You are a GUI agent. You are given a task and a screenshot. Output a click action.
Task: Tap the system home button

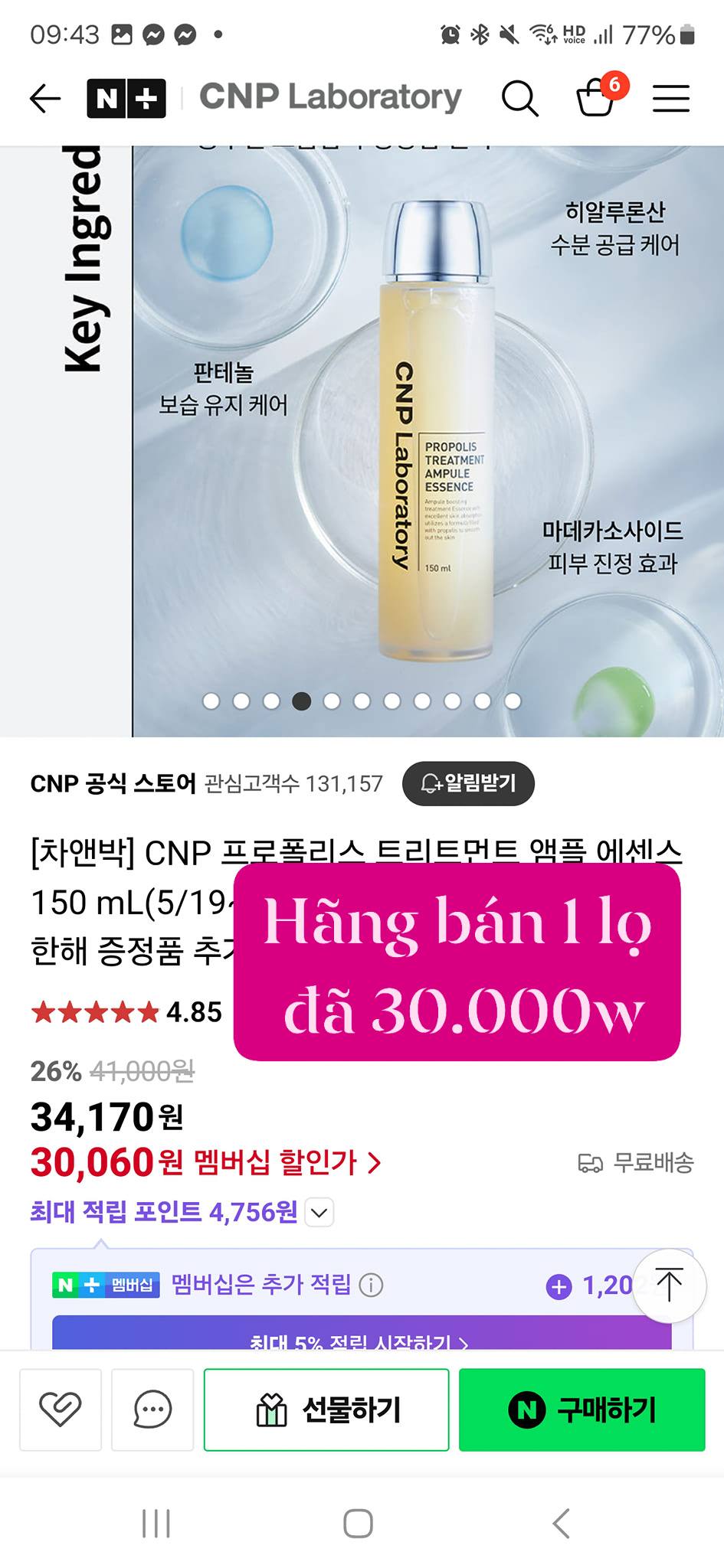tap(358, 1523)
